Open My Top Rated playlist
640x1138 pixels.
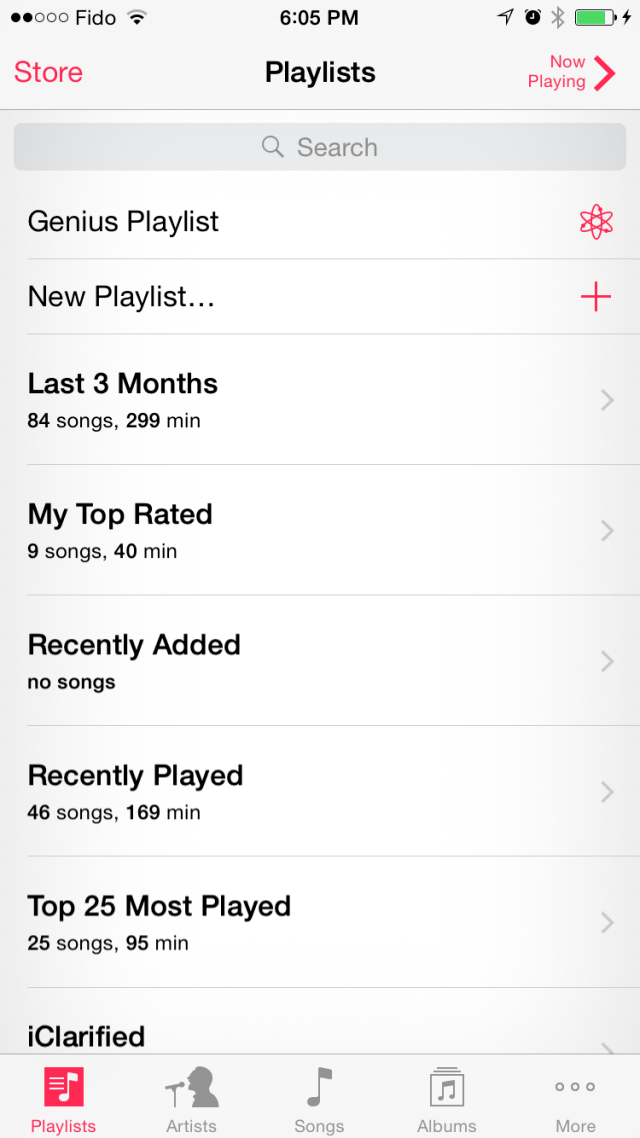click(320, 530)
